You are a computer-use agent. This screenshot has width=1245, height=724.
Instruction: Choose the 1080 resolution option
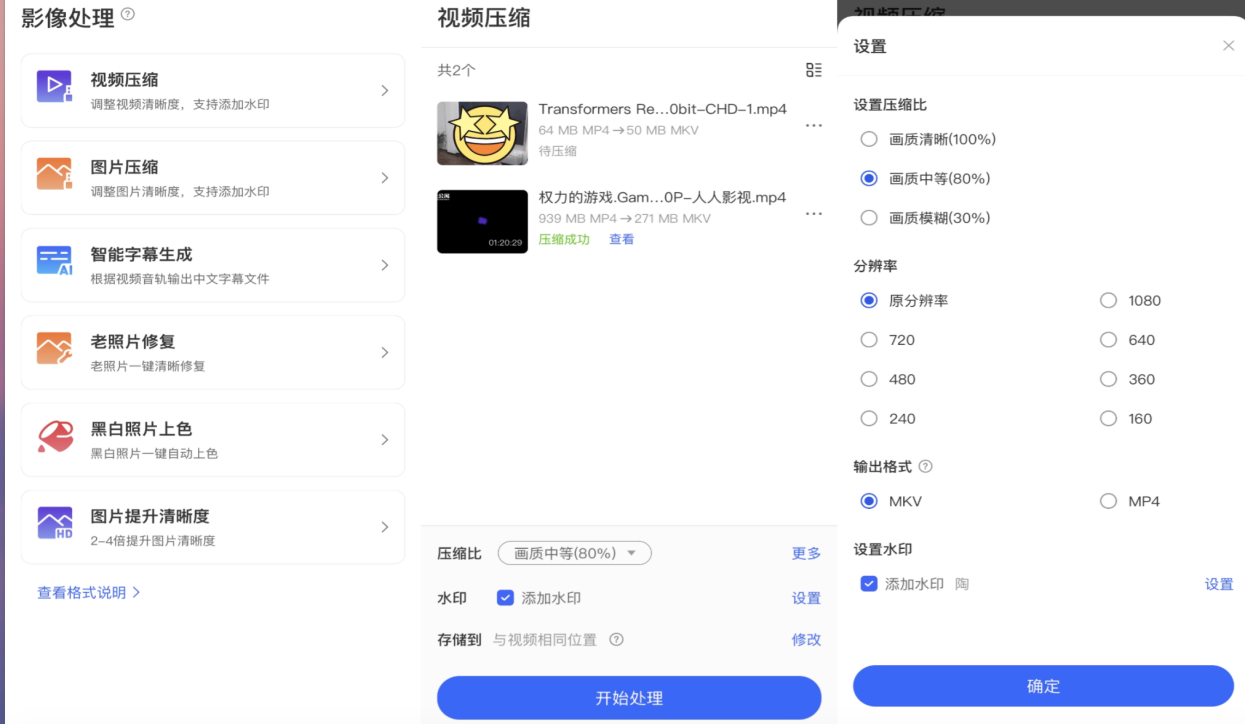1108,300
